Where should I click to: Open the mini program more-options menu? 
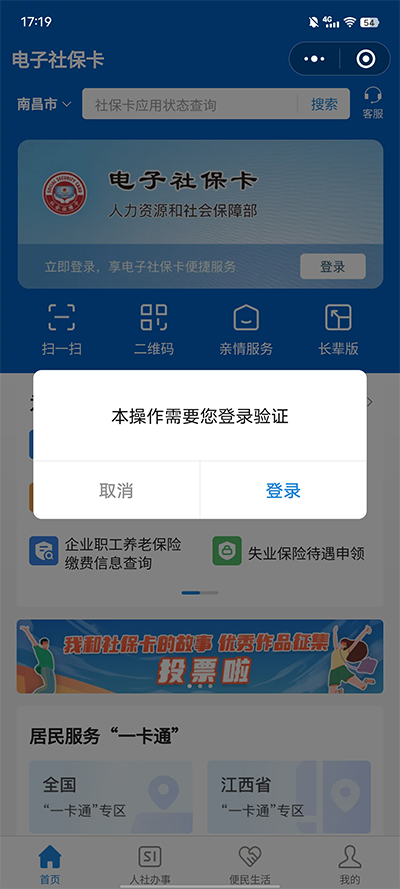tap(314, 58)
